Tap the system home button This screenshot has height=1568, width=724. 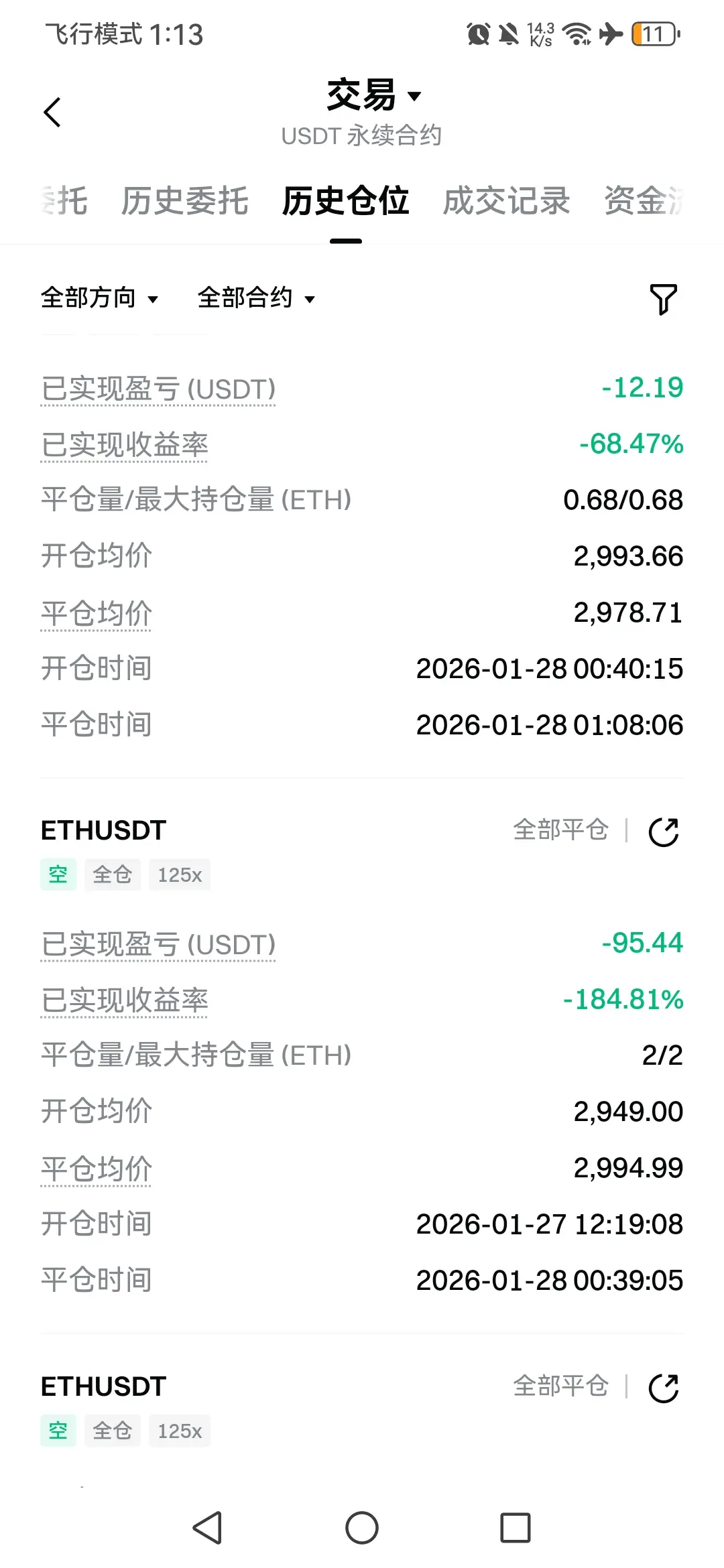pyautogui.click(x=362, y=1528)
